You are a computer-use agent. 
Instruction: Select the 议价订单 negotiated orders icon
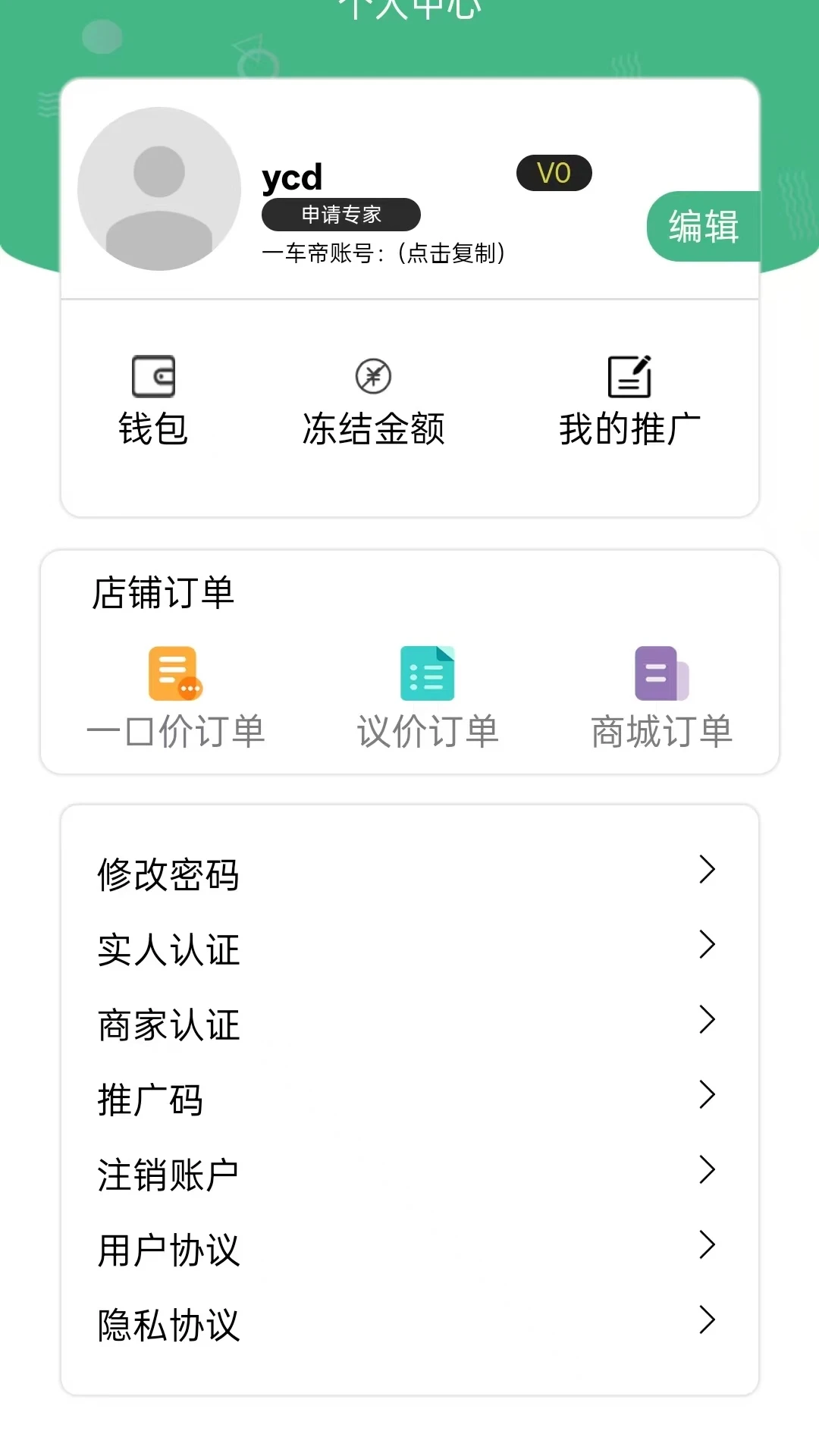(x=426, y=673)
